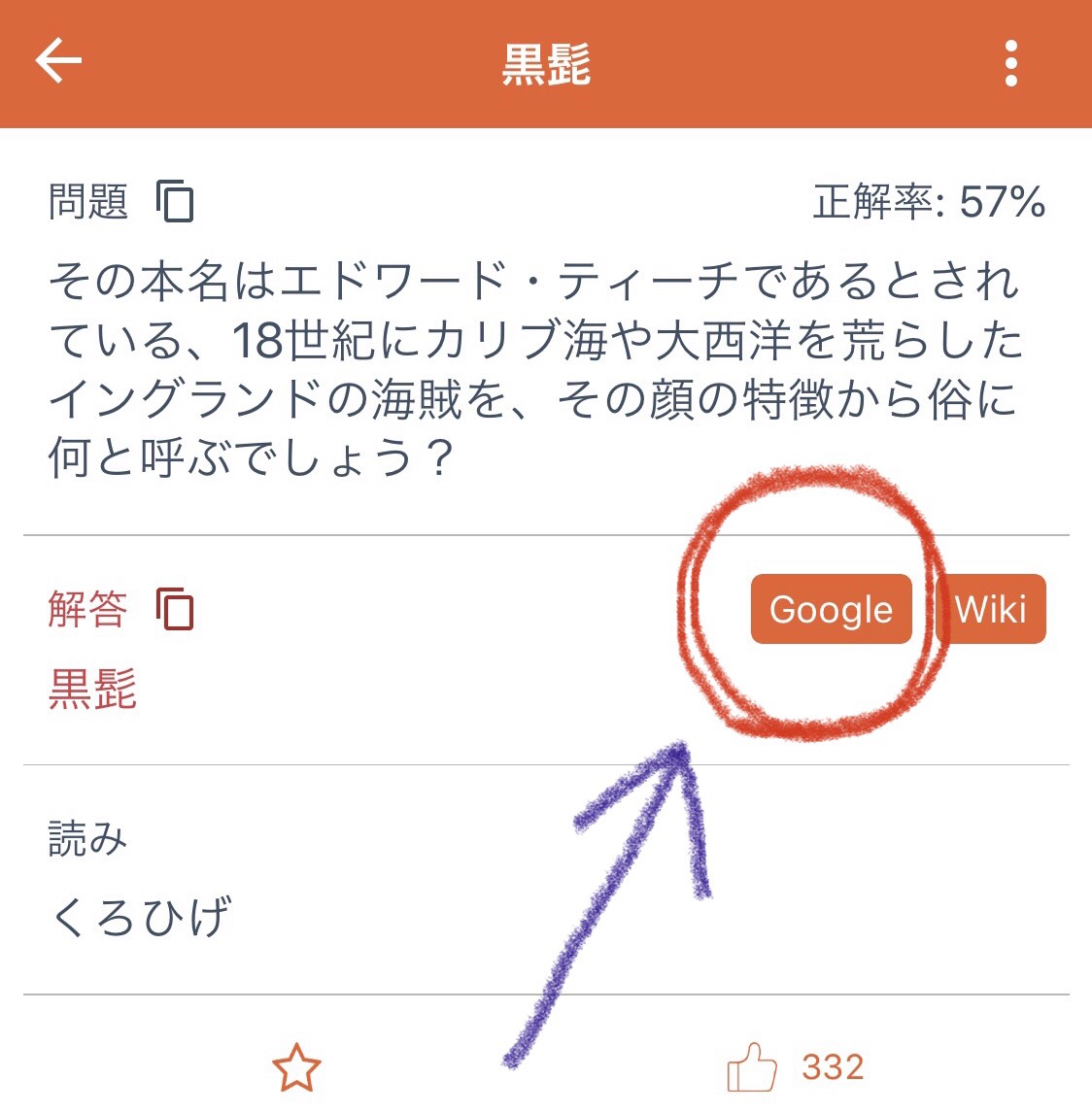Open the three-dot overflow menu
Image resolution: width=1092 pixels, height=1113 pixels.
pos(1011,64)
